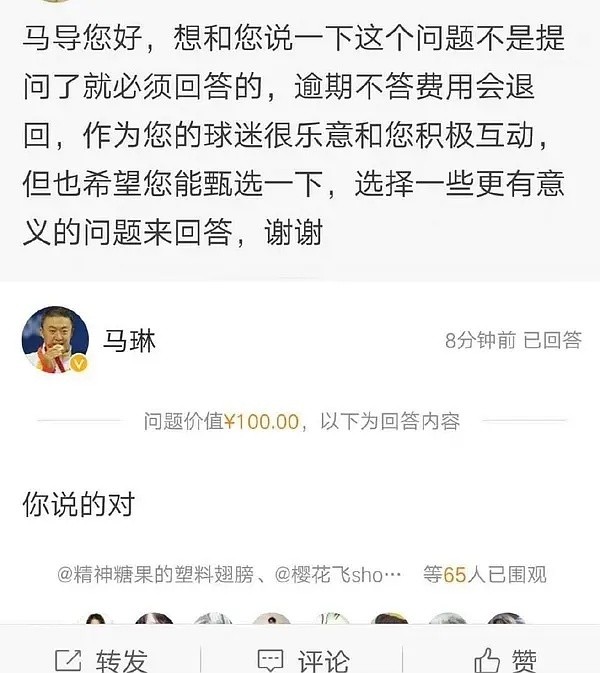Open the 评论 comments button

coord(303,659)
